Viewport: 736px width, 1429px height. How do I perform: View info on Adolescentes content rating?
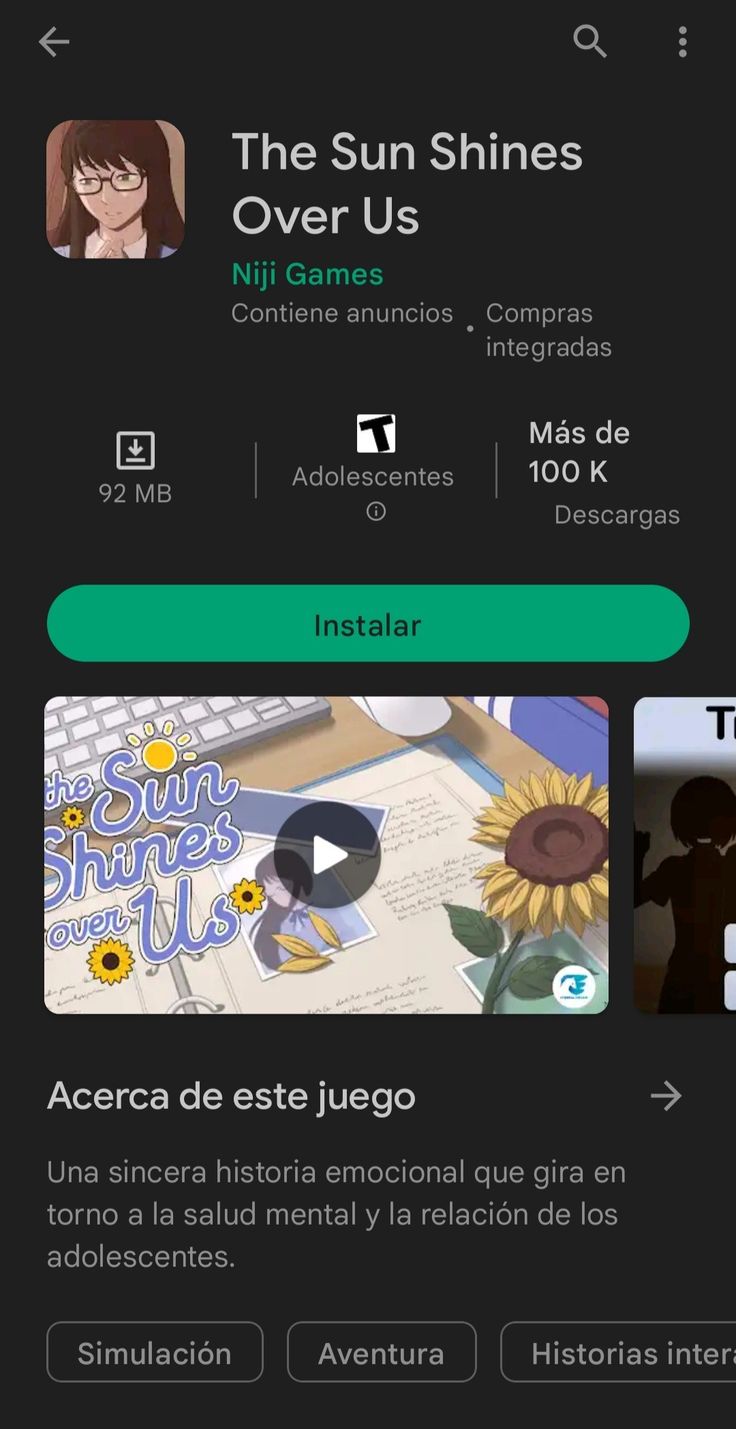(376, 512)
